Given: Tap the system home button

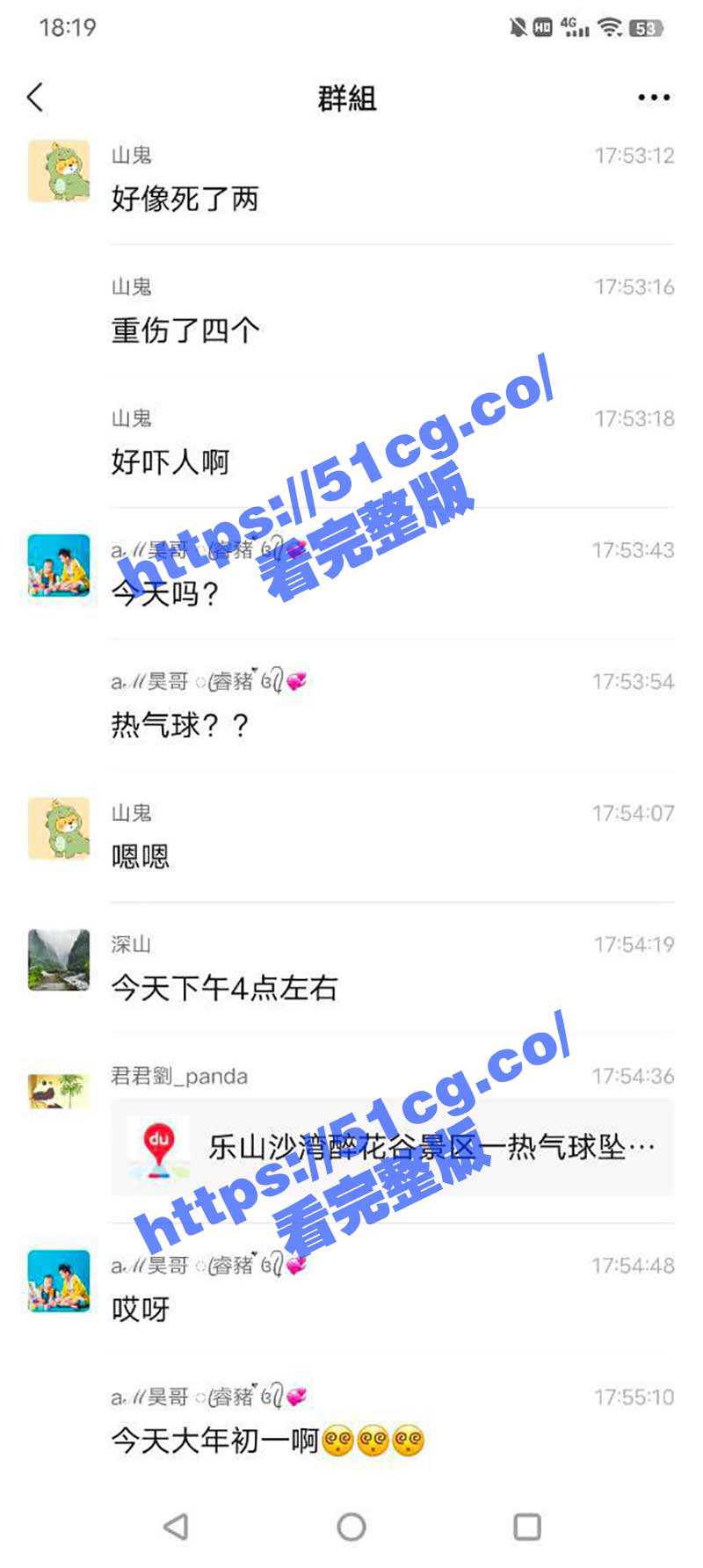Looking at the screenshot, I should 351,1527.
